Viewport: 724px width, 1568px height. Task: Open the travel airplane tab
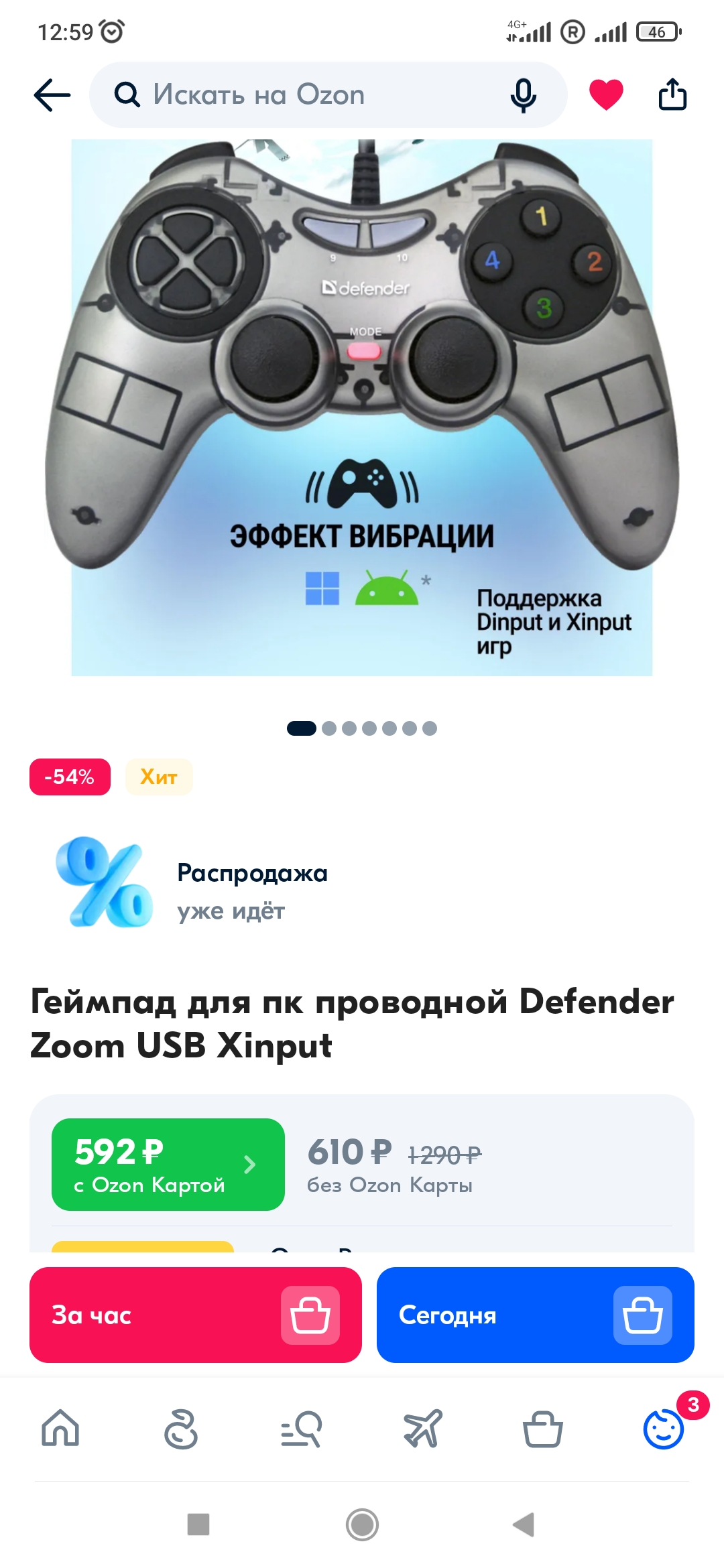point(422,1429)
